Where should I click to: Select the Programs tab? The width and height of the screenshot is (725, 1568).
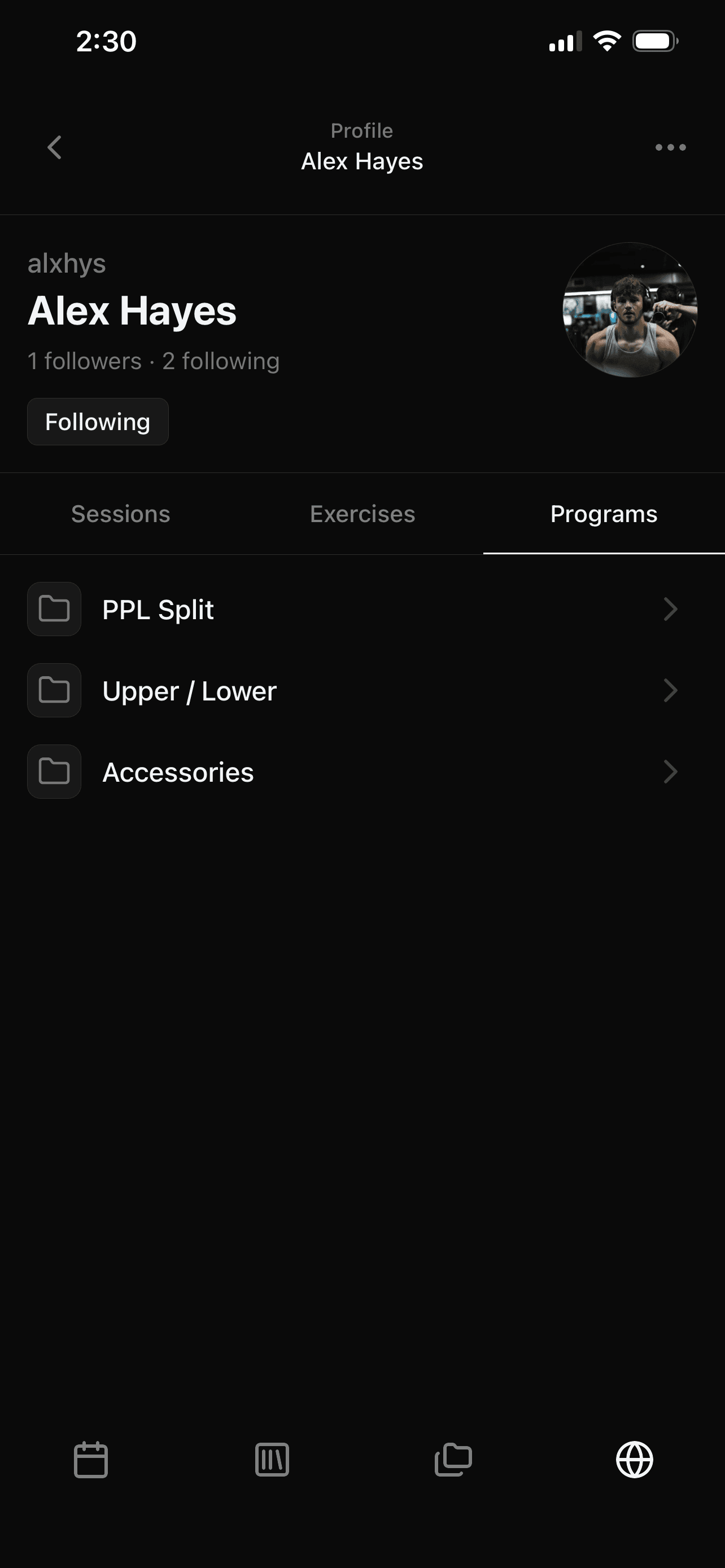click(603, 514)
